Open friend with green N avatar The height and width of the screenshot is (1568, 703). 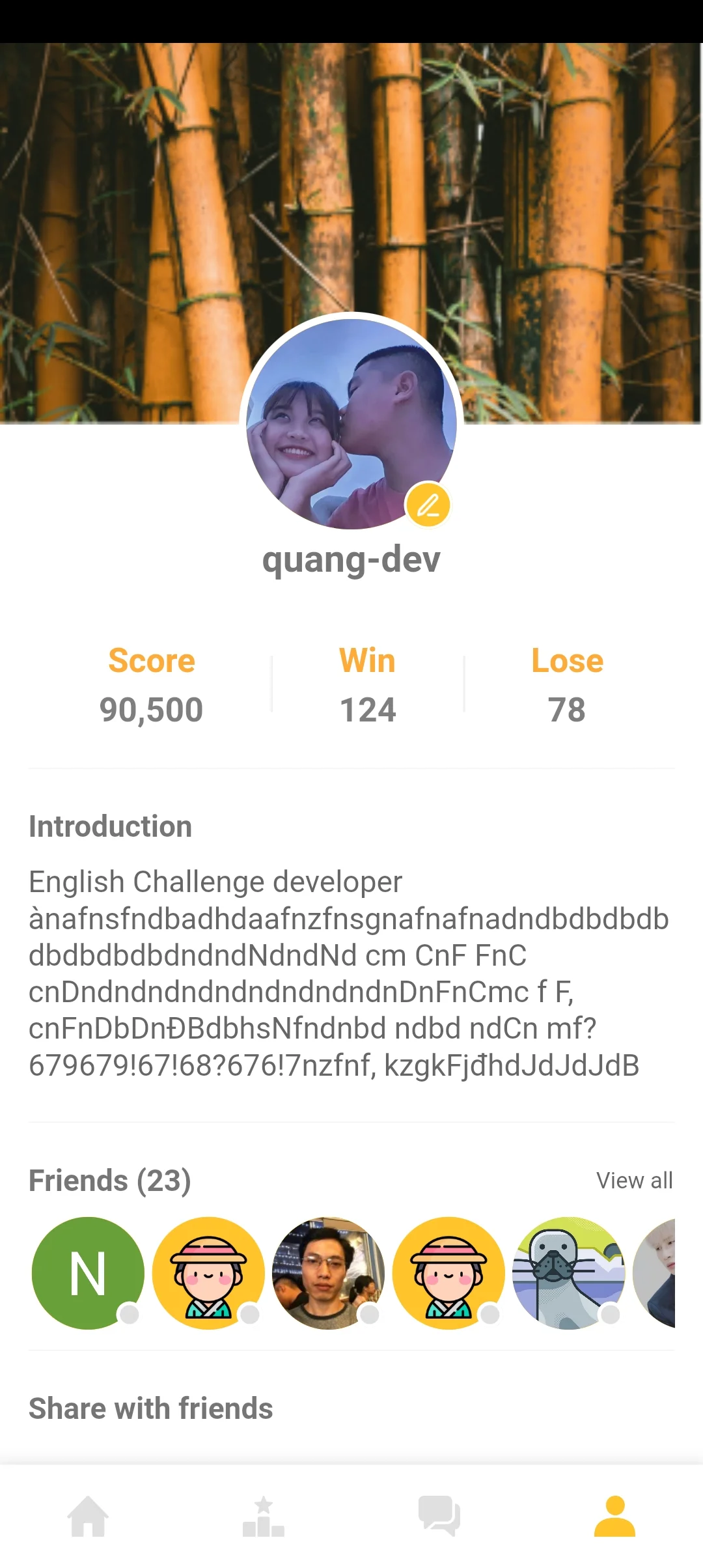click(x=88, y=1273)
